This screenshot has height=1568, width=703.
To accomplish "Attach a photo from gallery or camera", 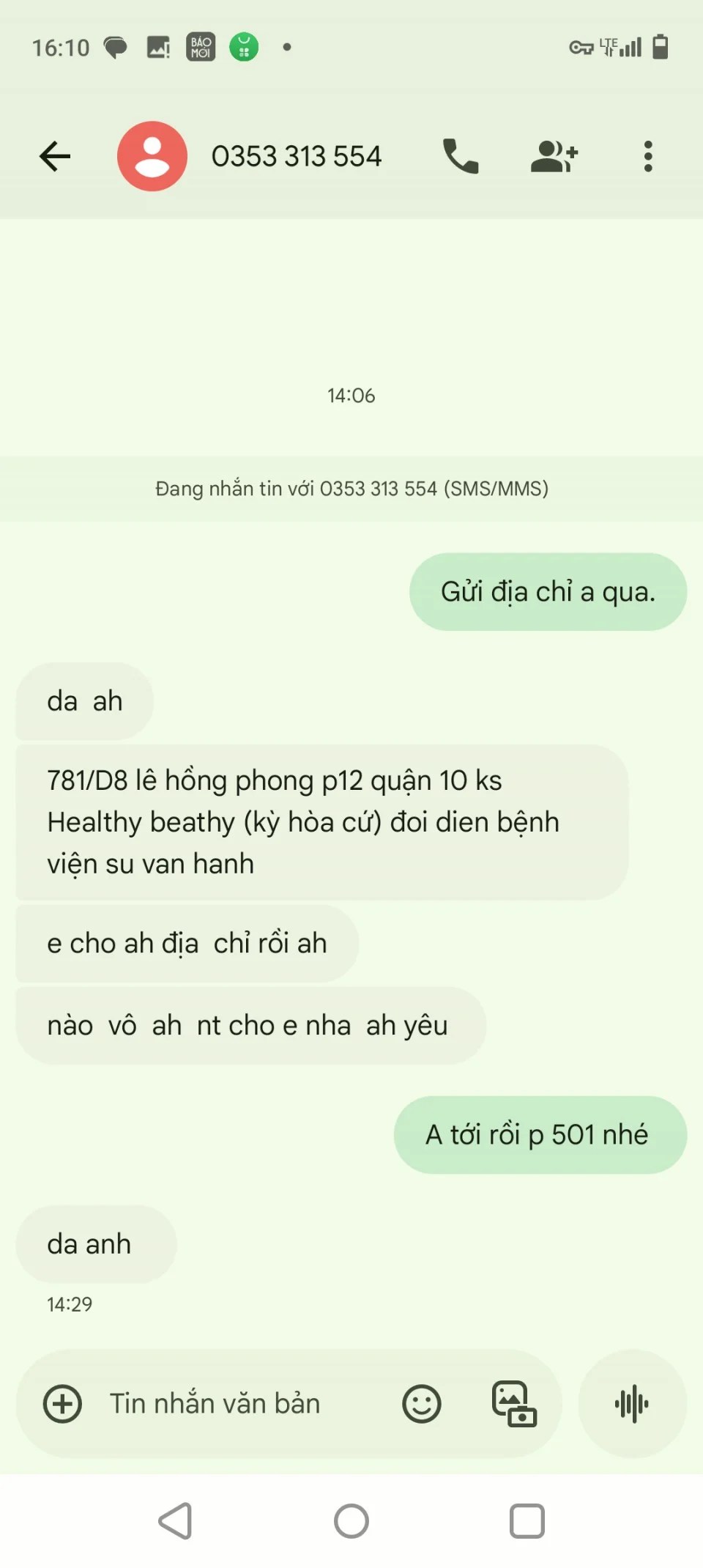I will tap(514, 1404).
